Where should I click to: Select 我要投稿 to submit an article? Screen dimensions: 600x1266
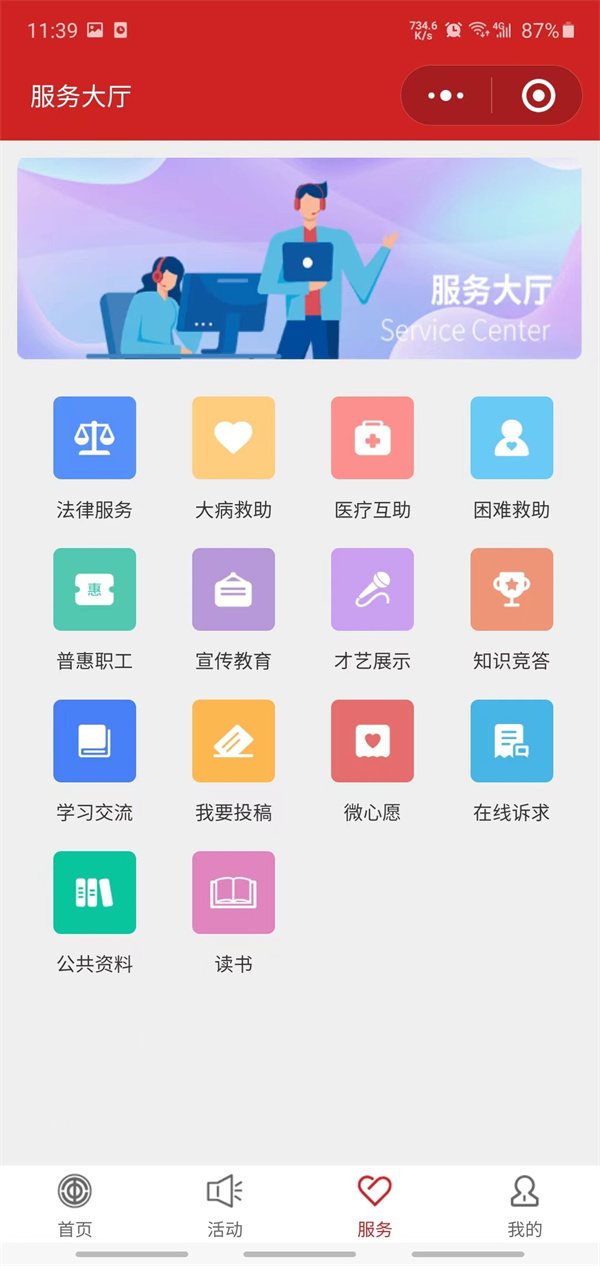tap(233, 741)
